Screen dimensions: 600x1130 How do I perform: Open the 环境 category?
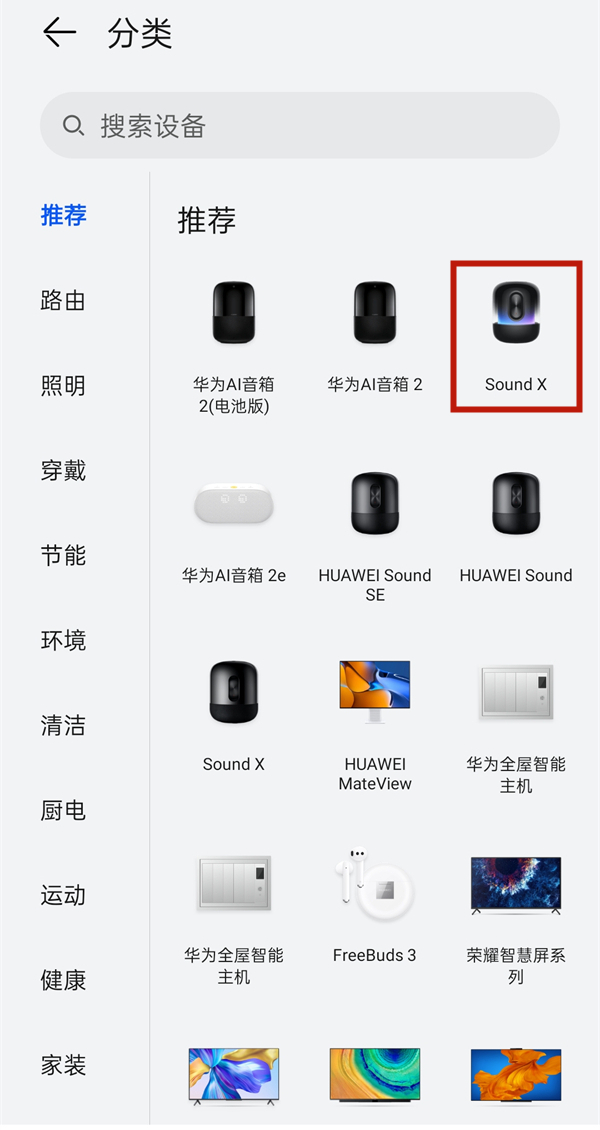63,640
